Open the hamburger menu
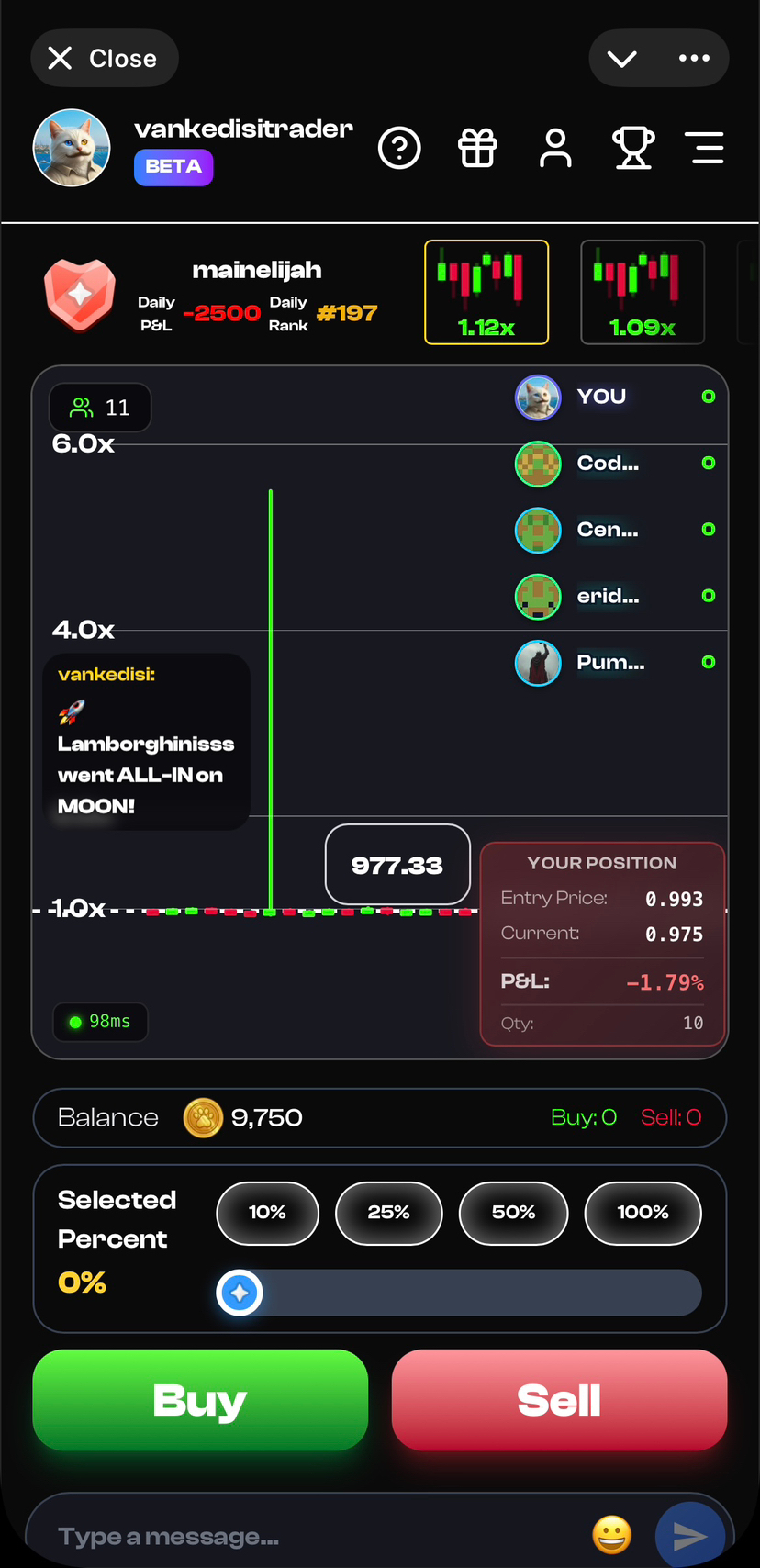The height and width of the screenshot is (1568, 760). [707, 148]
